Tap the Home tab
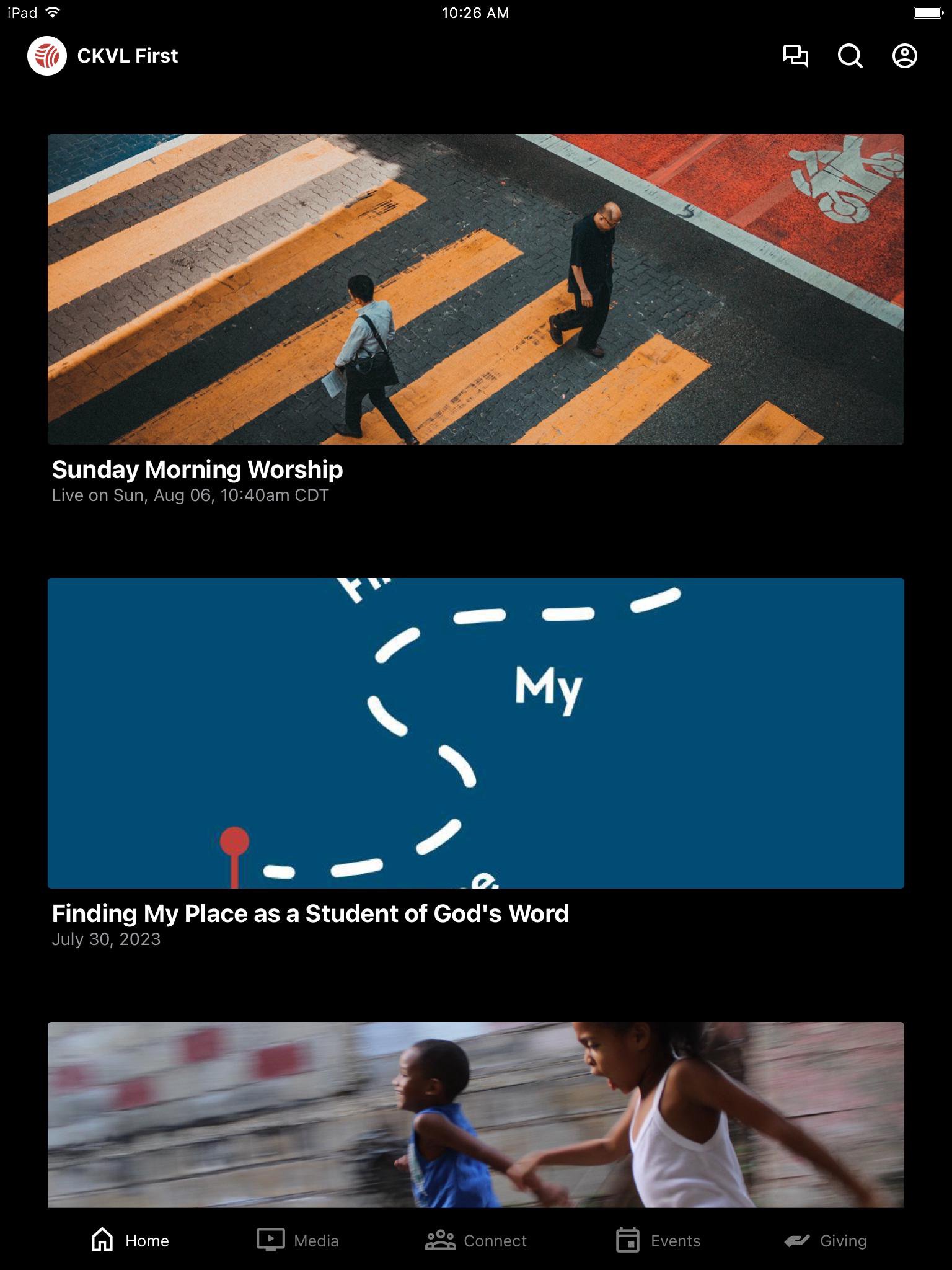The image size is (952, 1270). [130, 1240]
